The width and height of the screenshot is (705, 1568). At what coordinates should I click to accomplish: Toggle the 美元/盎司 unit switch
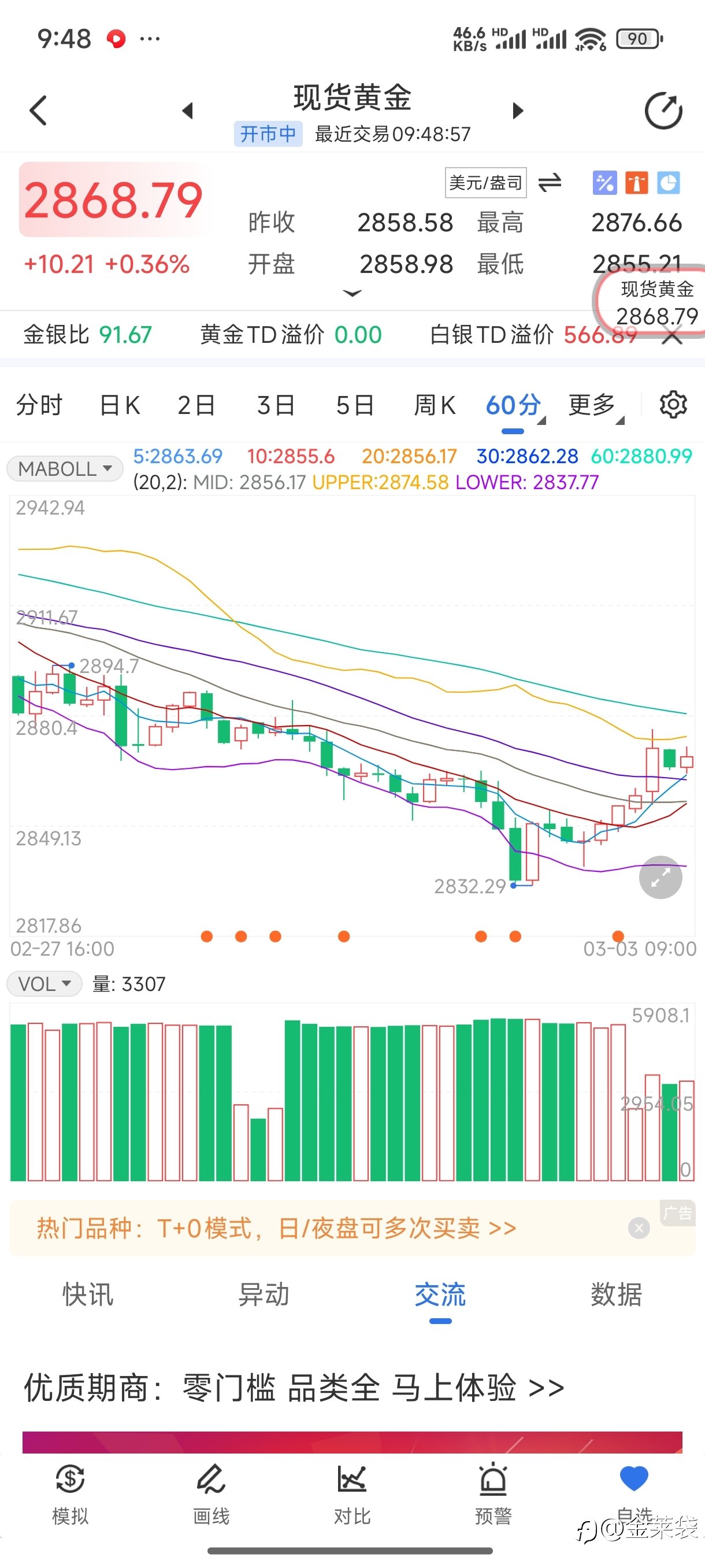coord(550,182)
